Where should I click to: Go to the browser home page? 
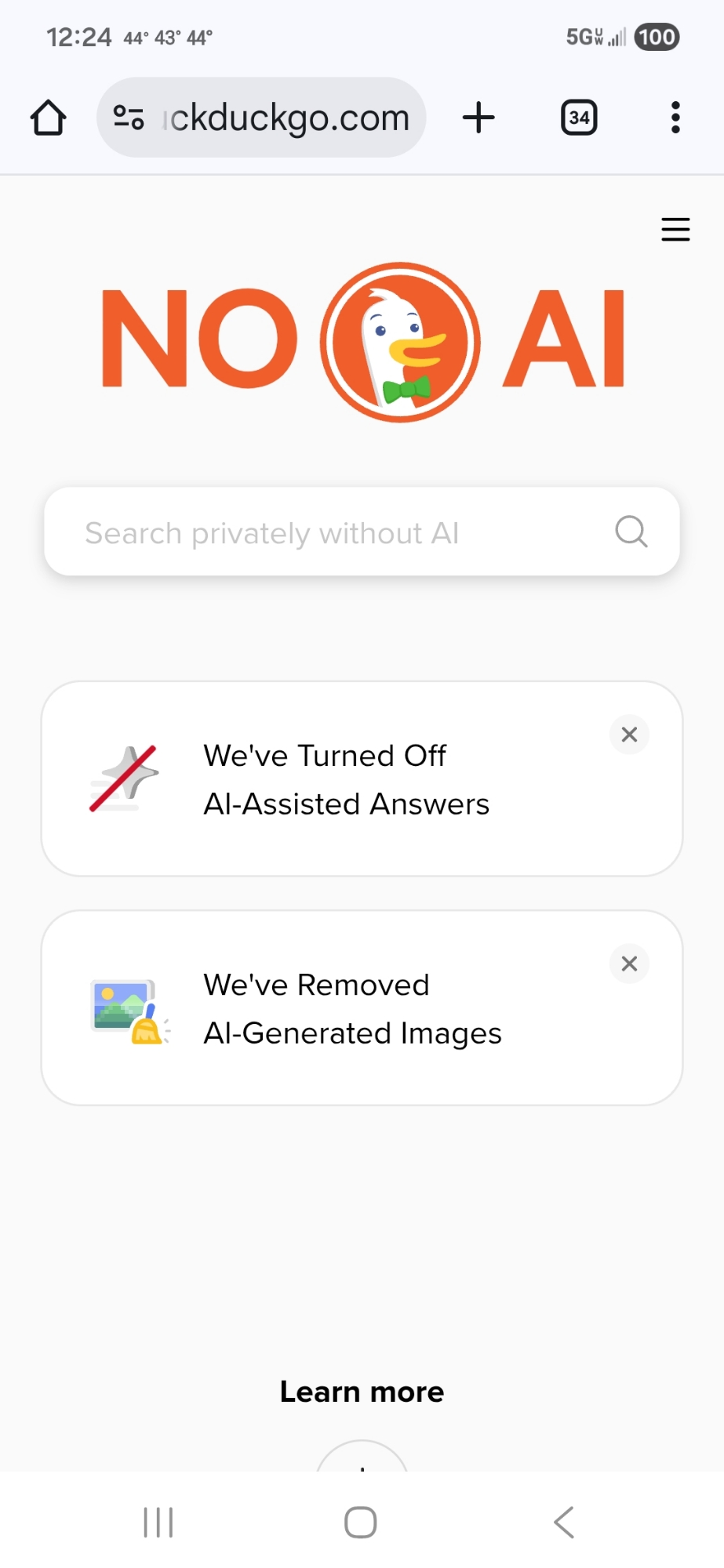[x=48, y=118]
